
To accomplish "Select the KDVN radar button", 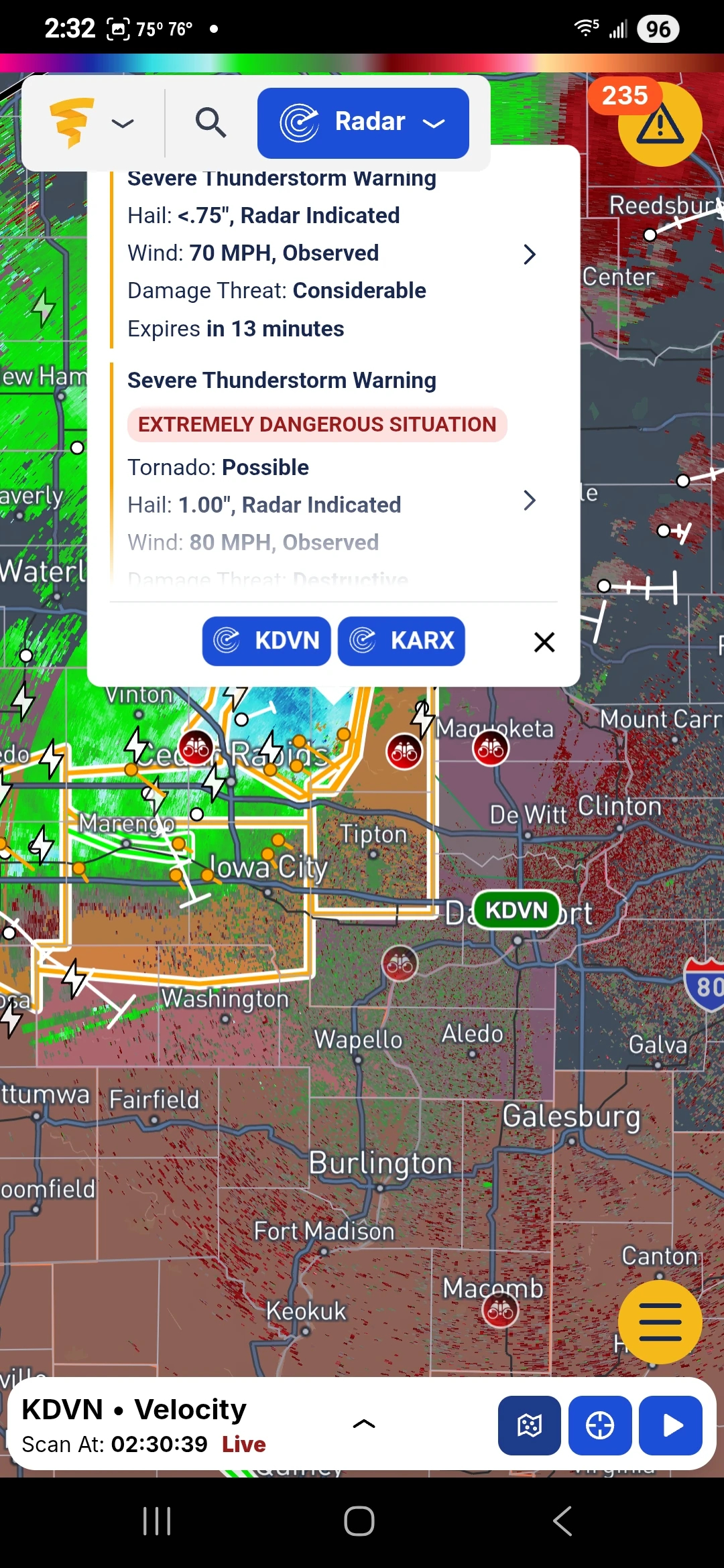I will click(267, 641).
